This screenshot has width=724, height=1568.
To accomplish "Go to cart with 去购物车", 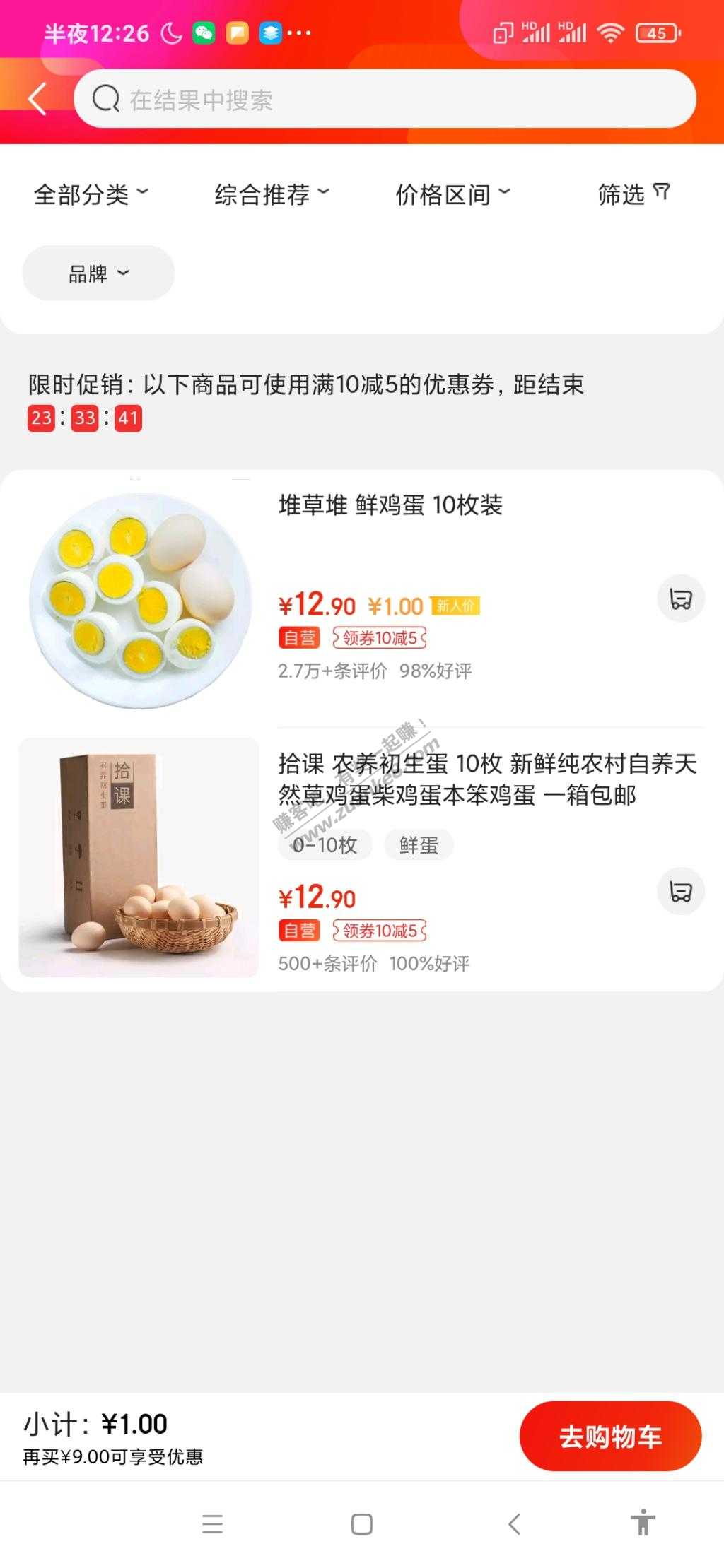I will [610, 1437].
